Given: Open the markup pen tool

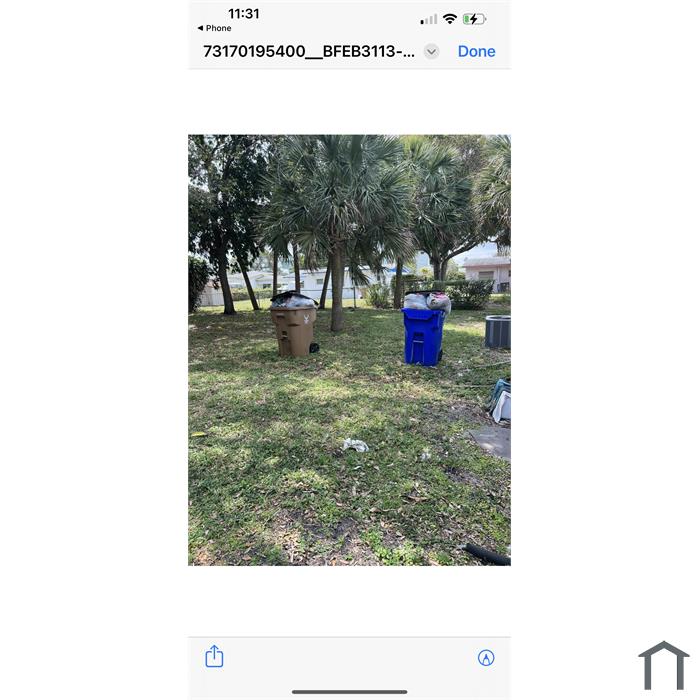Looking at the screenshot, I should click(x=486, y=658).
